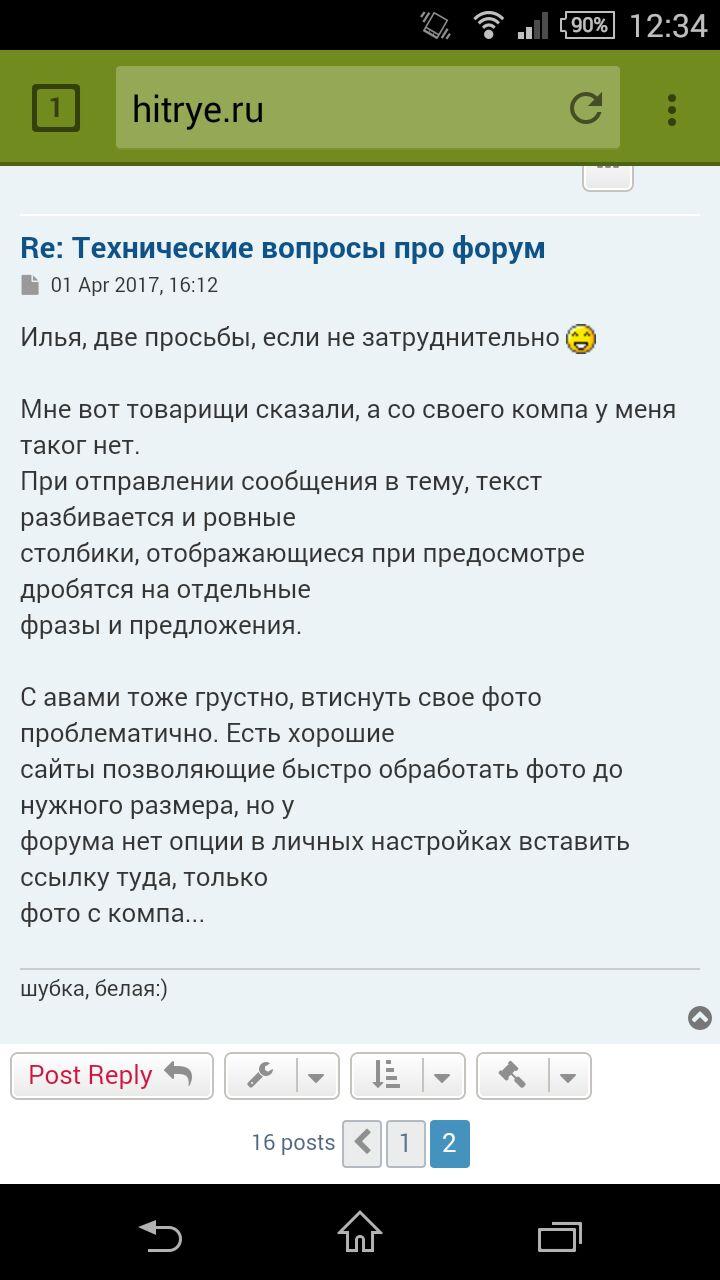Open the browser overflow menu
Viewport: 720px width, 1280px height.
point(672,109)
